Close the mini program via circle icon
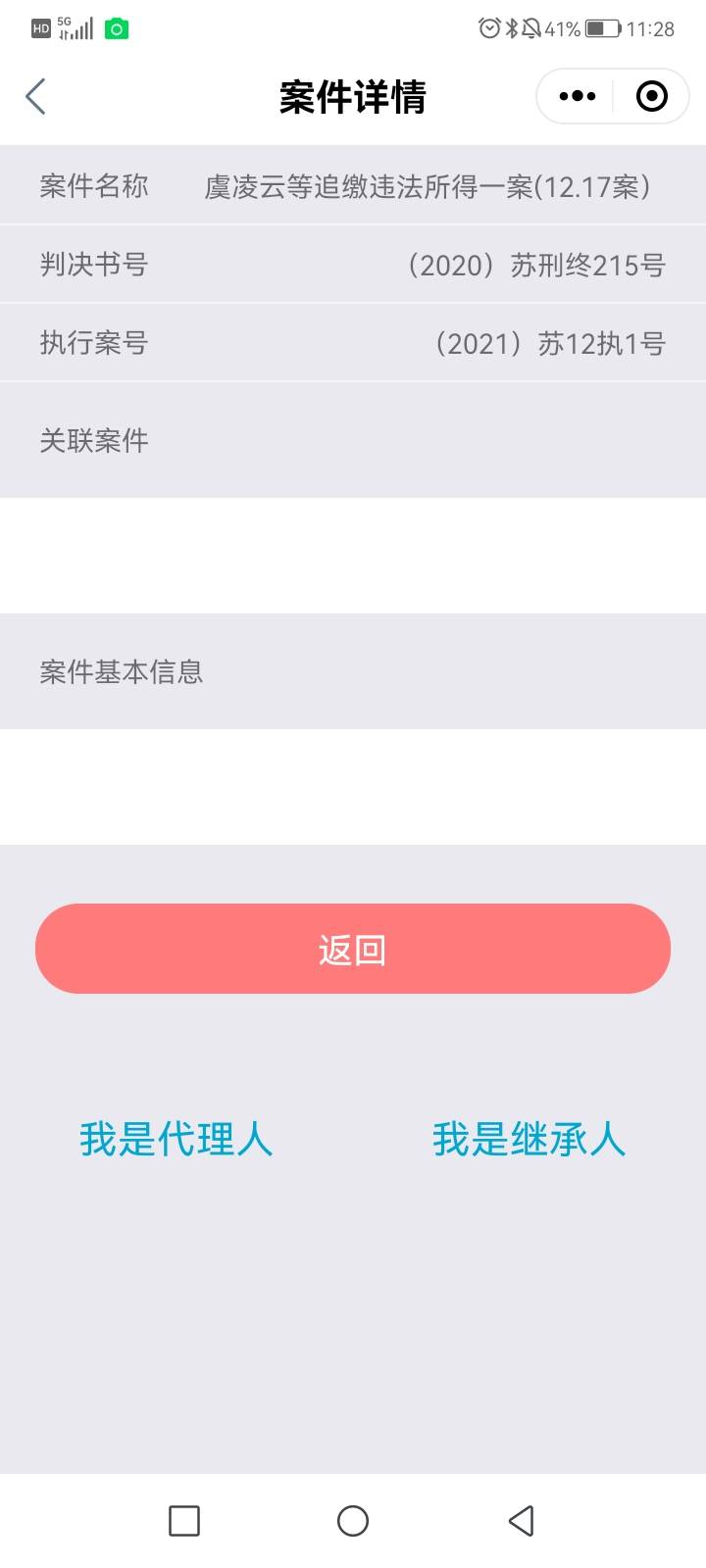 (651, 96)
